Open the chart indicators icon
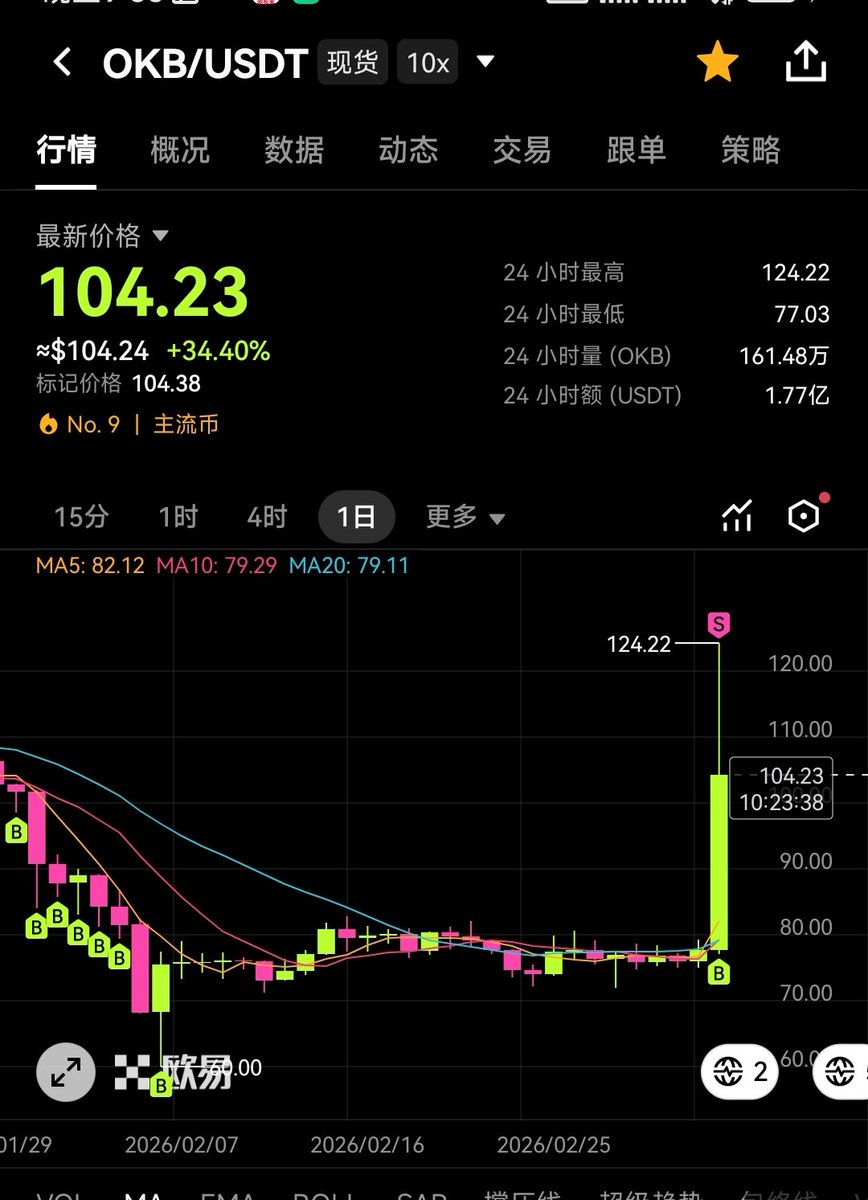 [x=737, y=516]
